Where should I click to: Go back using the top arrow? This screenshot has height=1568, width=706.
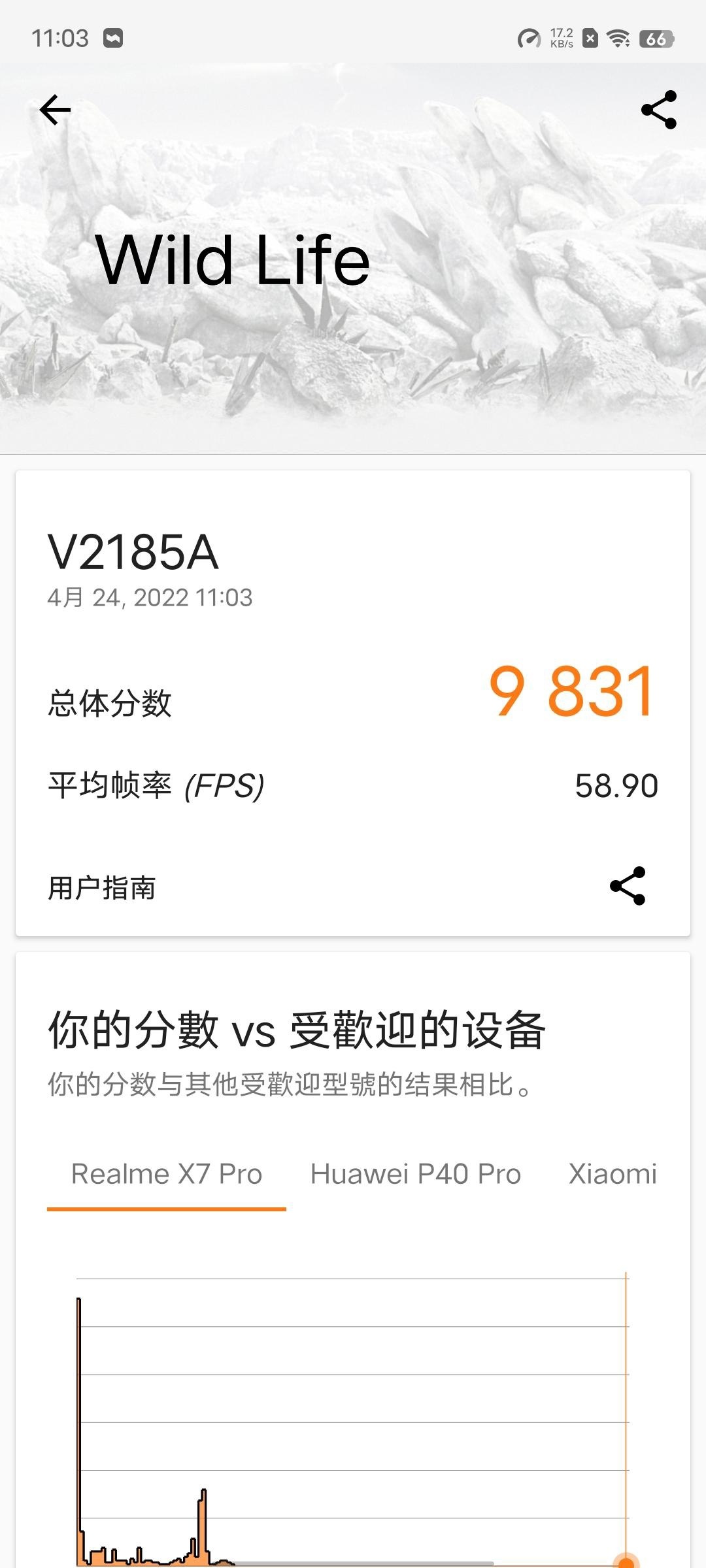[55, 110]
